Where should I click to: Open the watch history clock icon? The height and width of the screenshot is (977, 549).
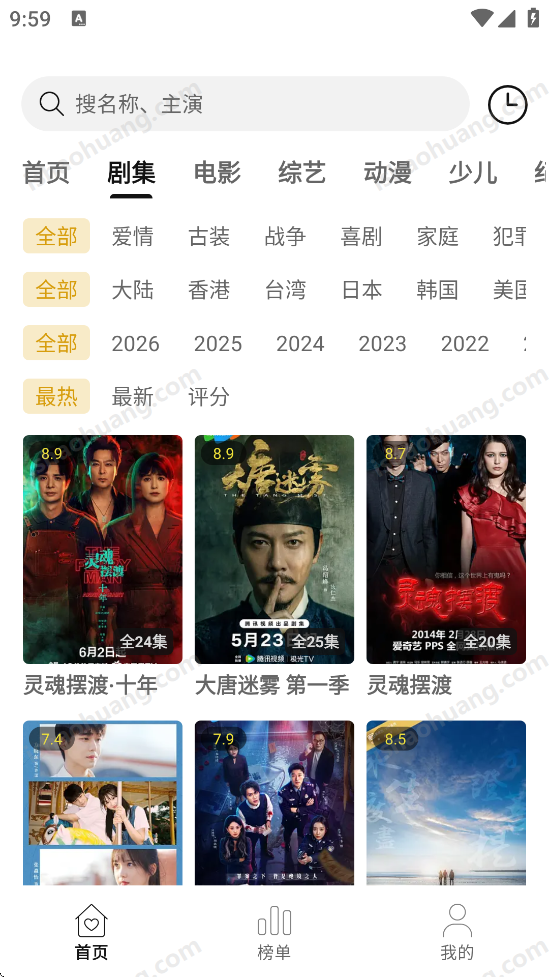(507, 104)
